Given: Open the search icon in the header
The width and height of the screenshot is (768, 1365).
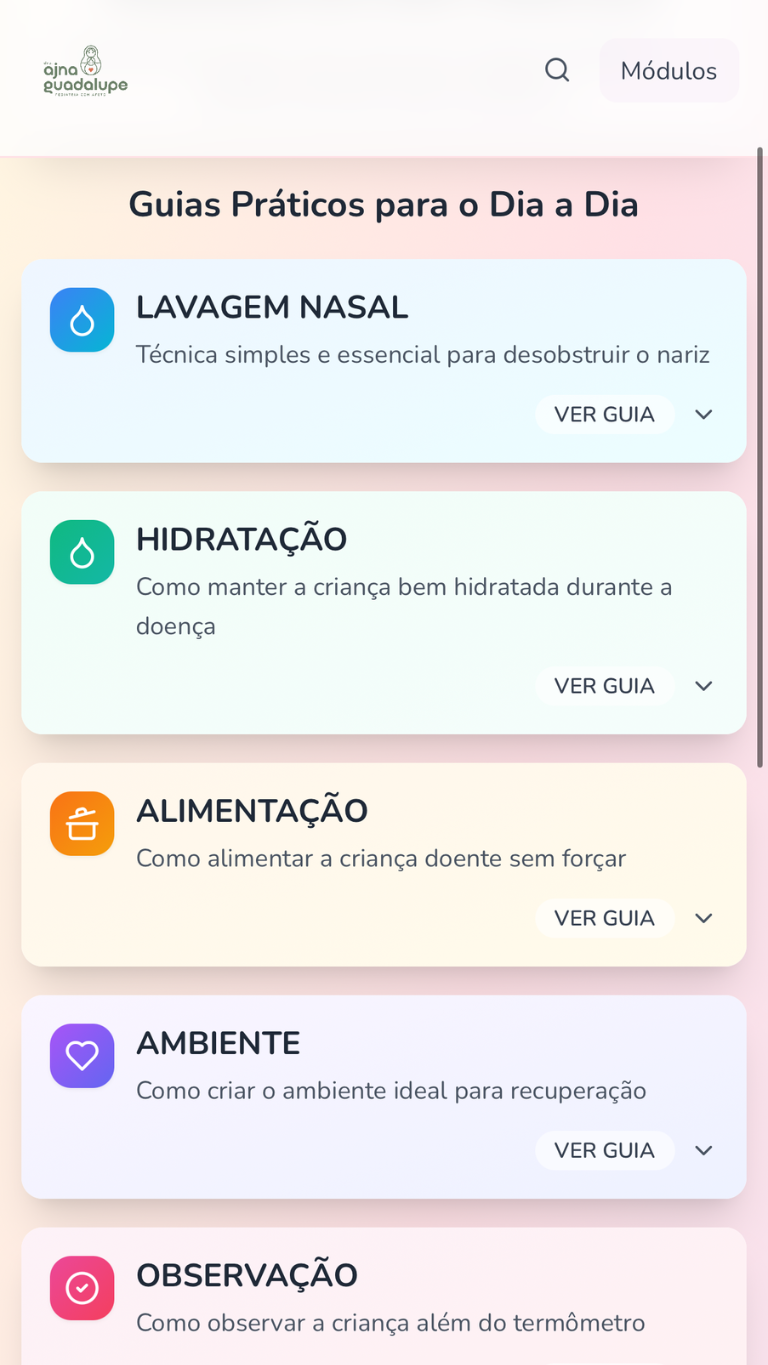Looking at the screenshot, I should [x=557, y=70].
